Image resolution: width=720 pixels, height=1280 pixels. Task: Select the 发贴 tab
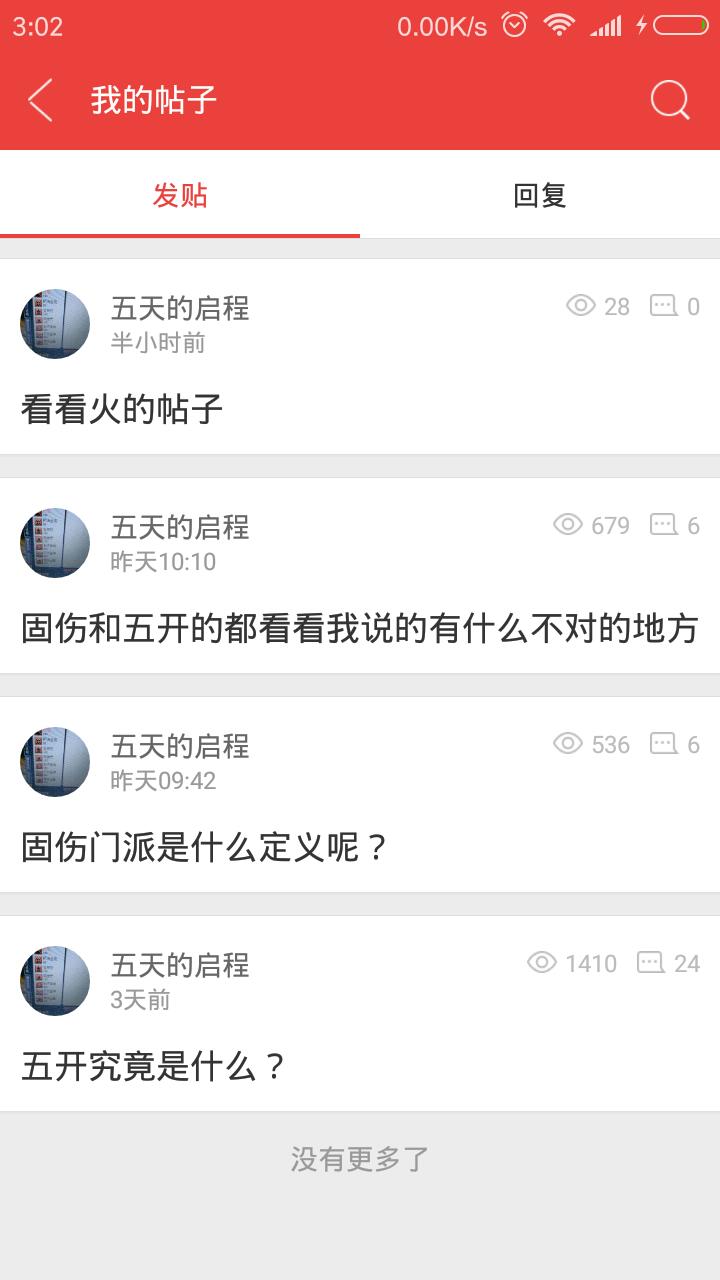(180, 195)
